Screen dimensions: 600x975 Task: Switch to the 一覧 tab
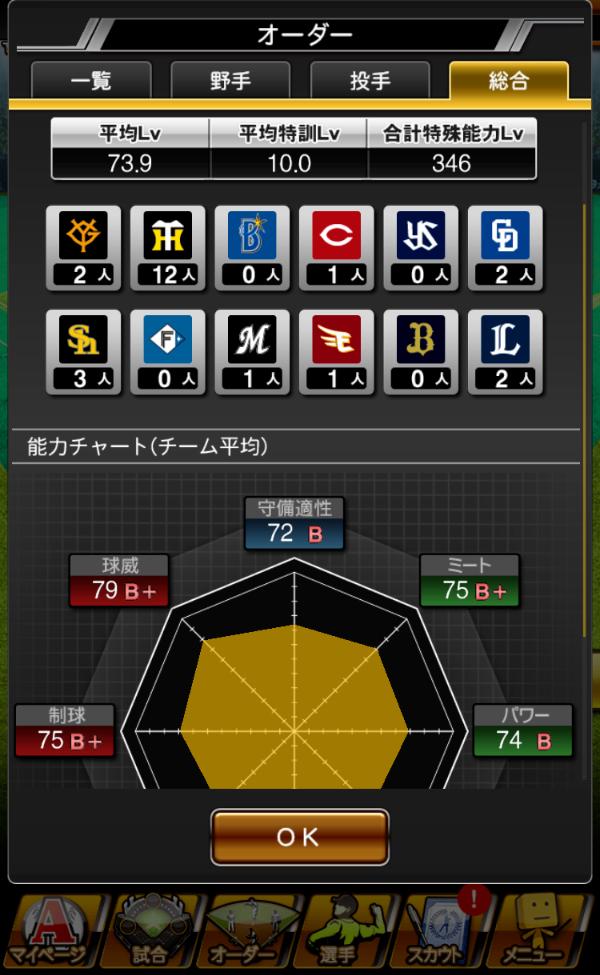click(x=91, y=81)
